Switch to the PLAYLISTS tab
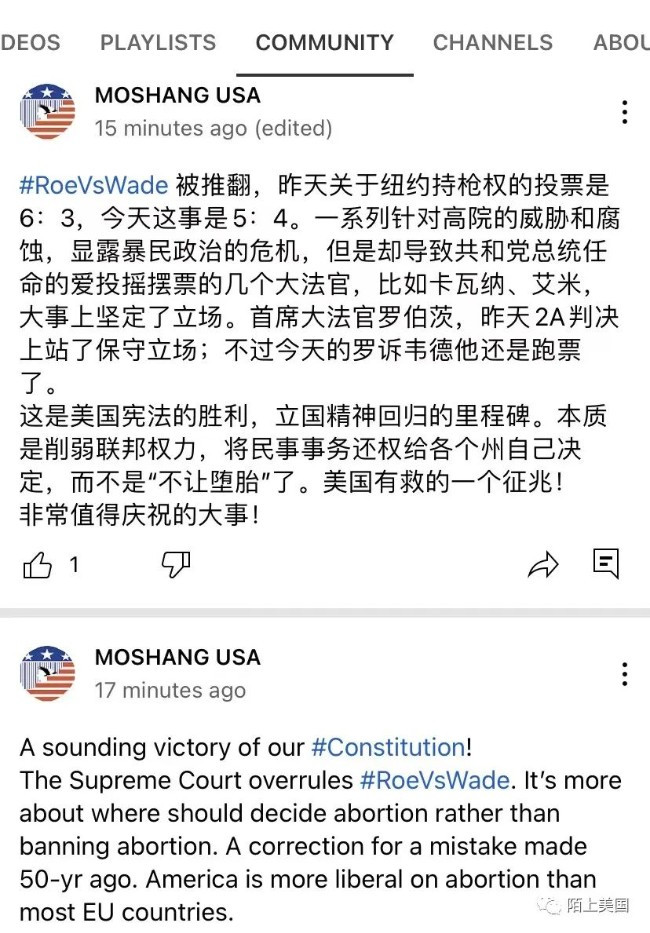Viewport: 650px width, 933px height. [158, 43]
